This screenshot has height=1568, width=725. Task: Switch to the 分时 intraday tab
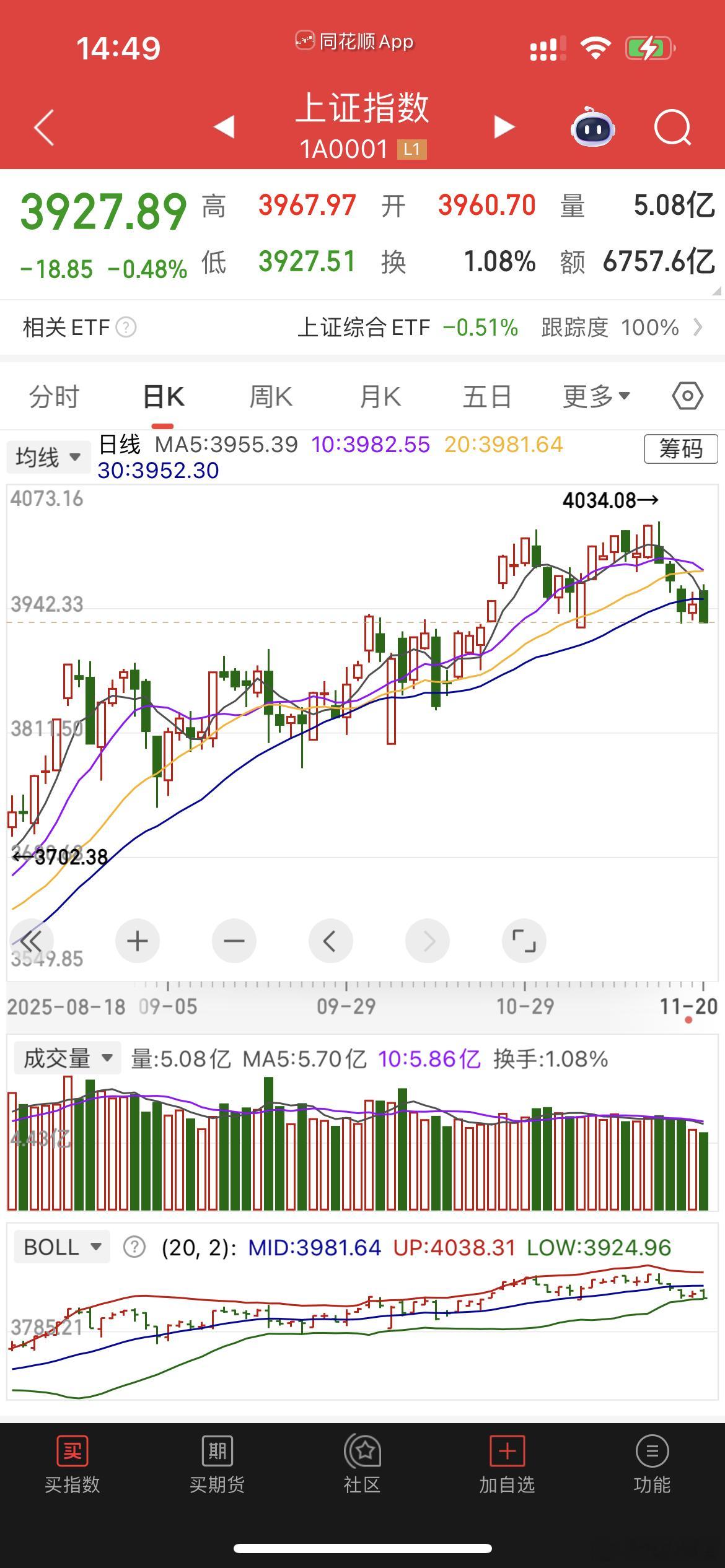pos(55,395)
